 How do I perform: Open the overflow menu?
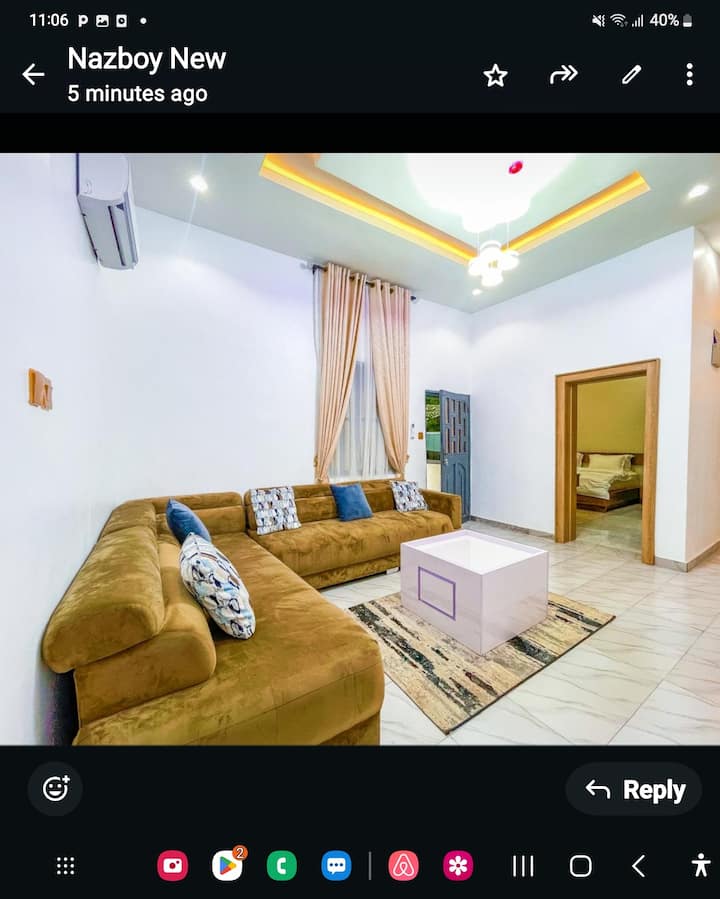tap(689, 75)
